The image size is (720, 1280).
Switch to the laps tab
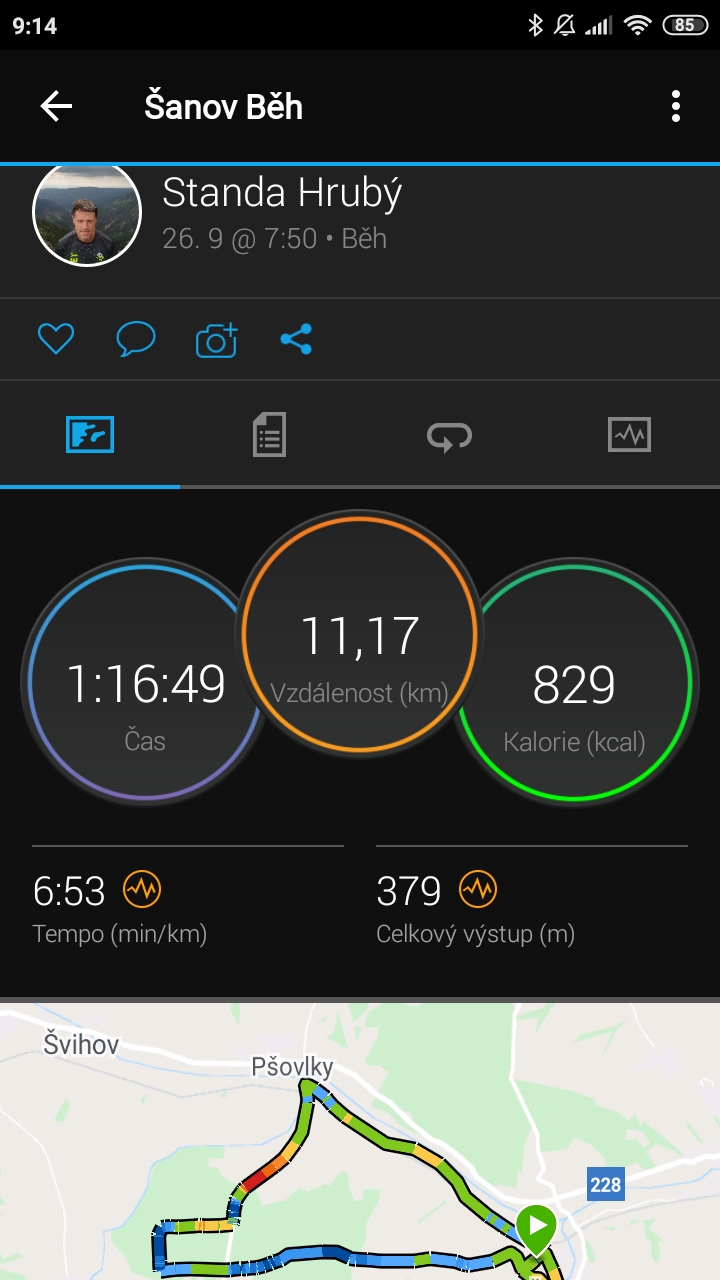point(449,435)
